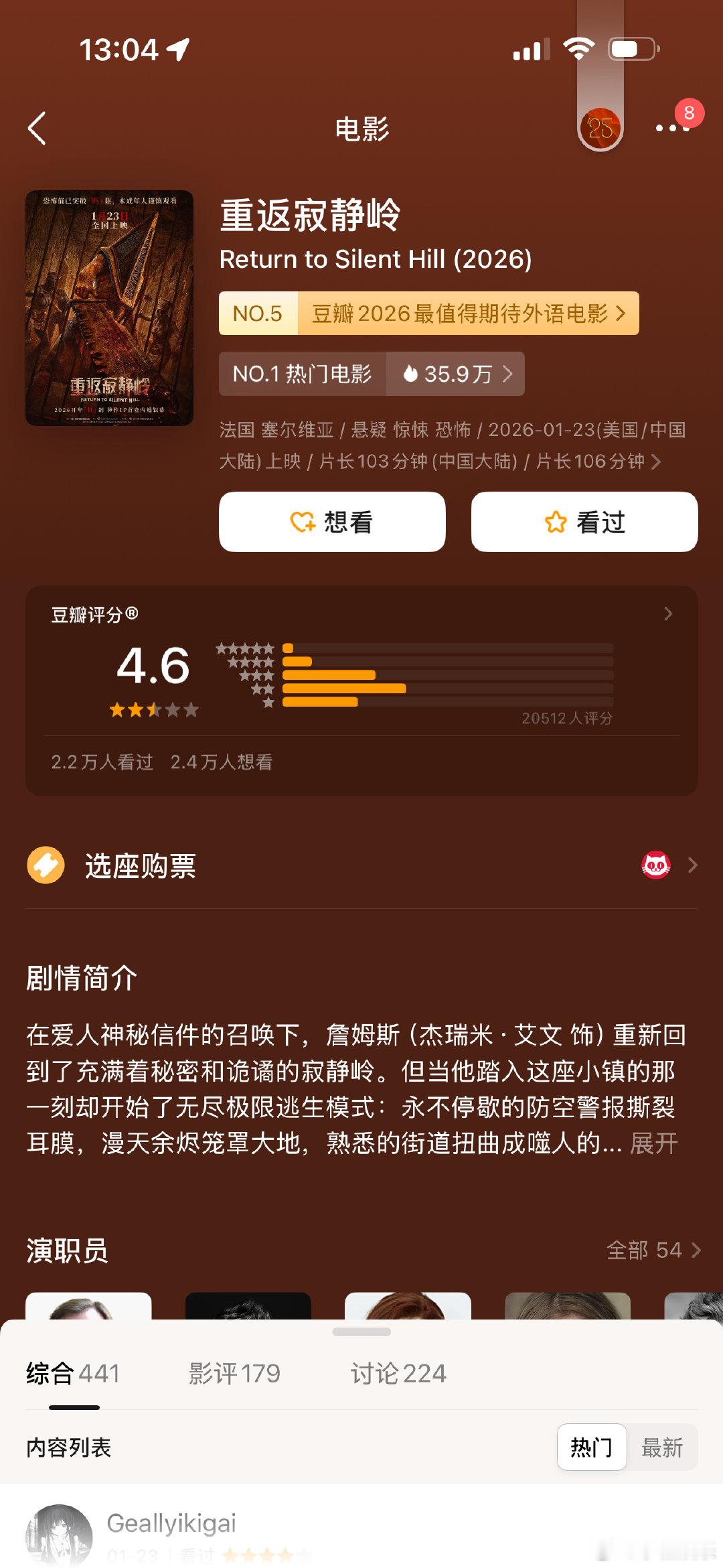
Task: Click the star icon inside 看过 button
Action: 554,522
